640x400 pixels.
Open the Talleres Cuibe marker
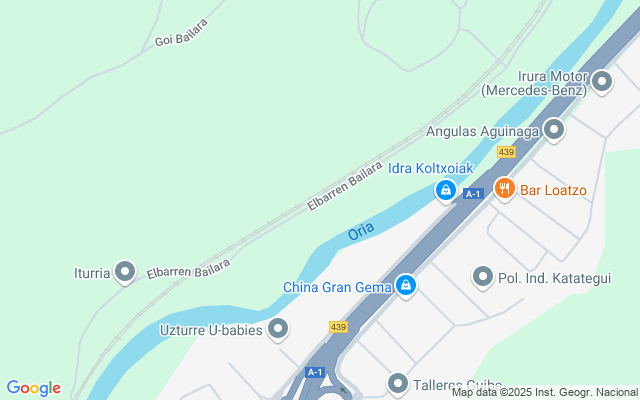(398, 383)
